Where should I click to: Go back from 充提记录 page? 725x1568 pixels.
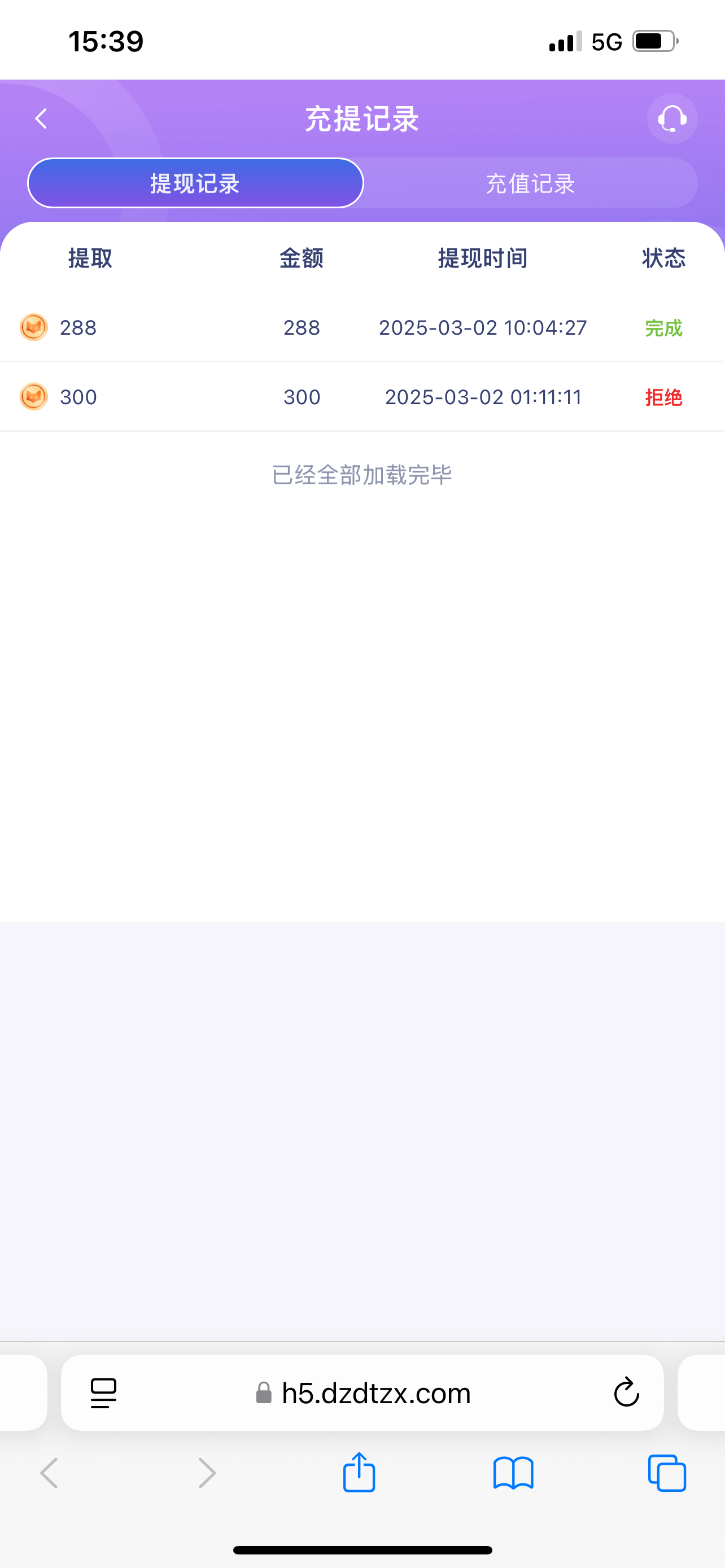click(x=41, y=119)
